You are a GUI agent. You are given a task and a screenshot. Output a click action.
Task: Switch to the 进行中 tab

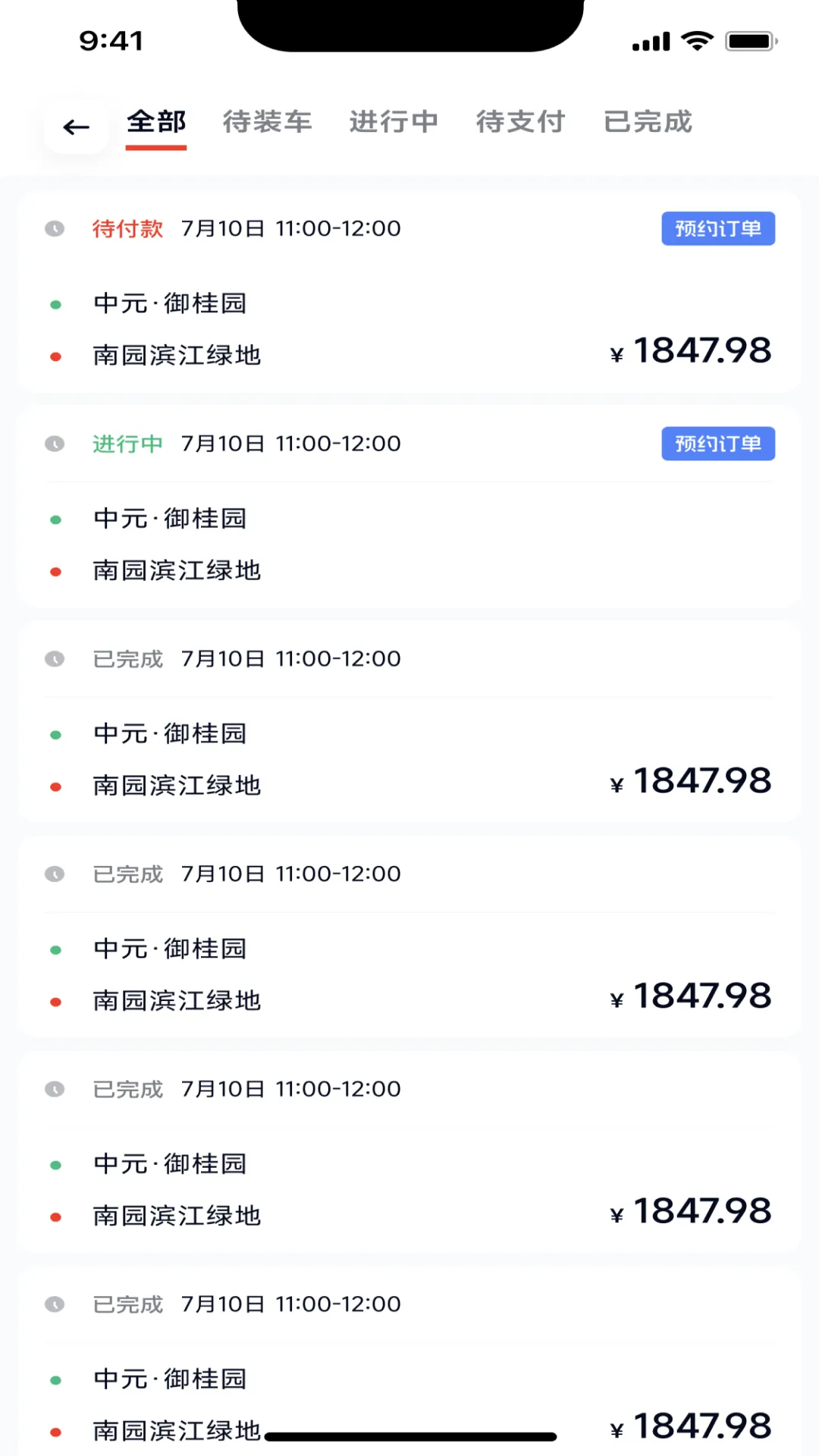point(393,121)
